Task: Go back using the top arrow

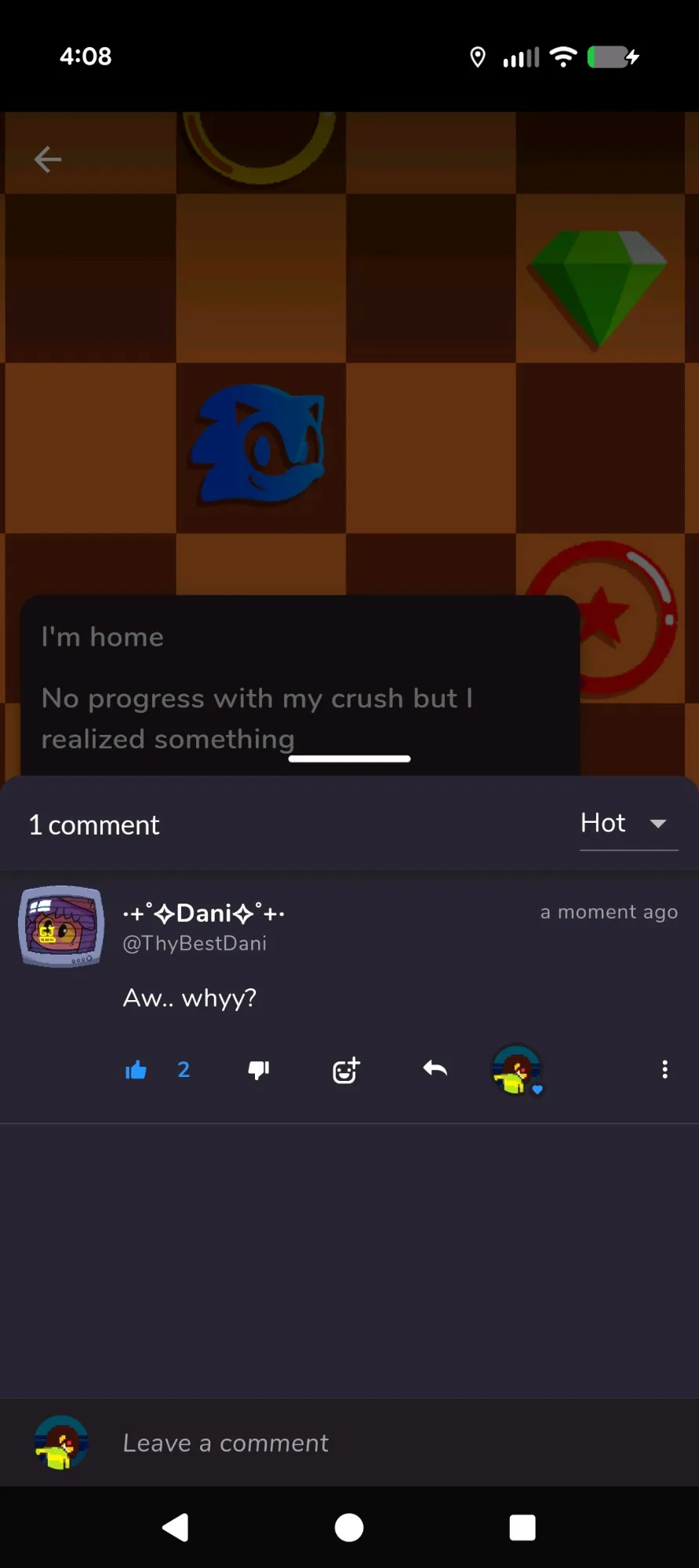Action: click(48, 159)
